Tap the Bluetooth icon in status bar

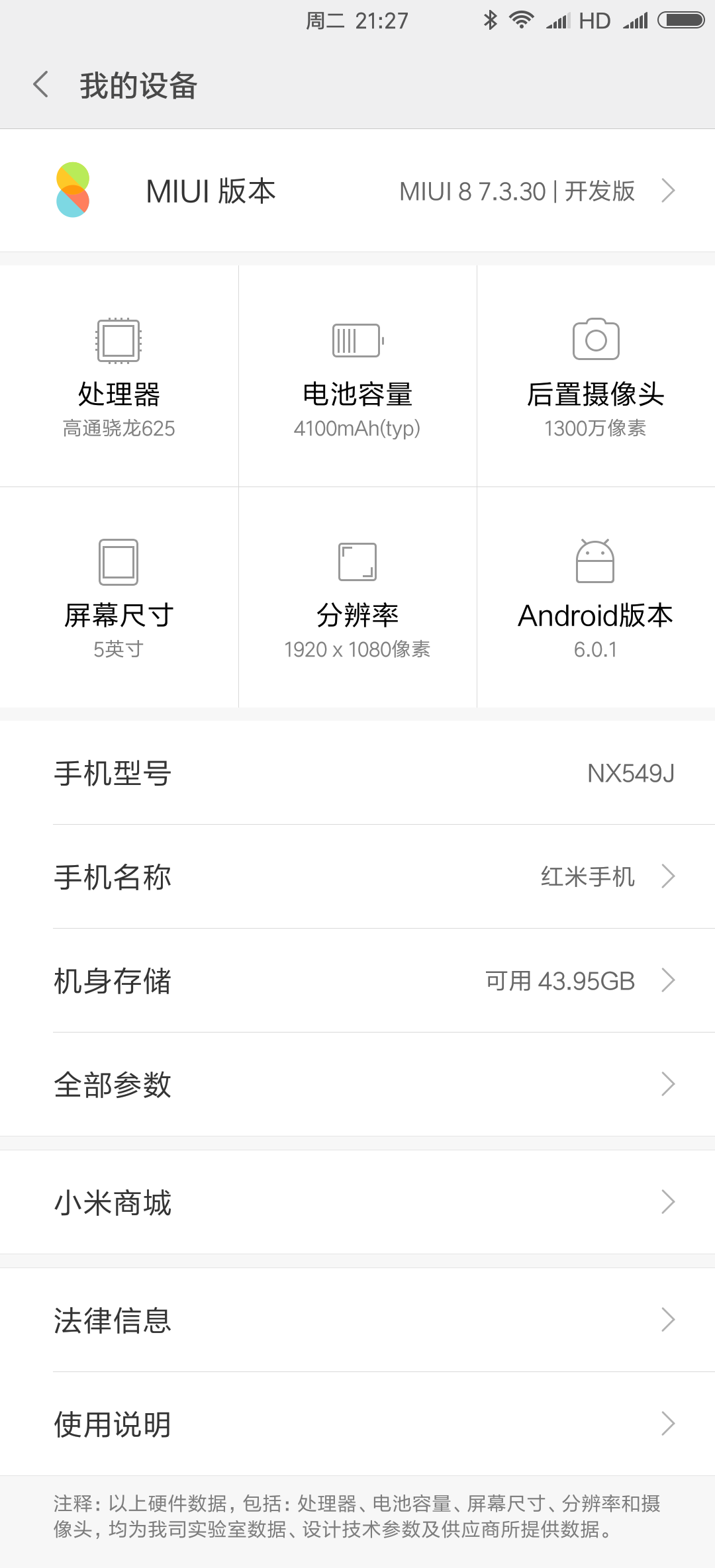(x=491, y=21)
